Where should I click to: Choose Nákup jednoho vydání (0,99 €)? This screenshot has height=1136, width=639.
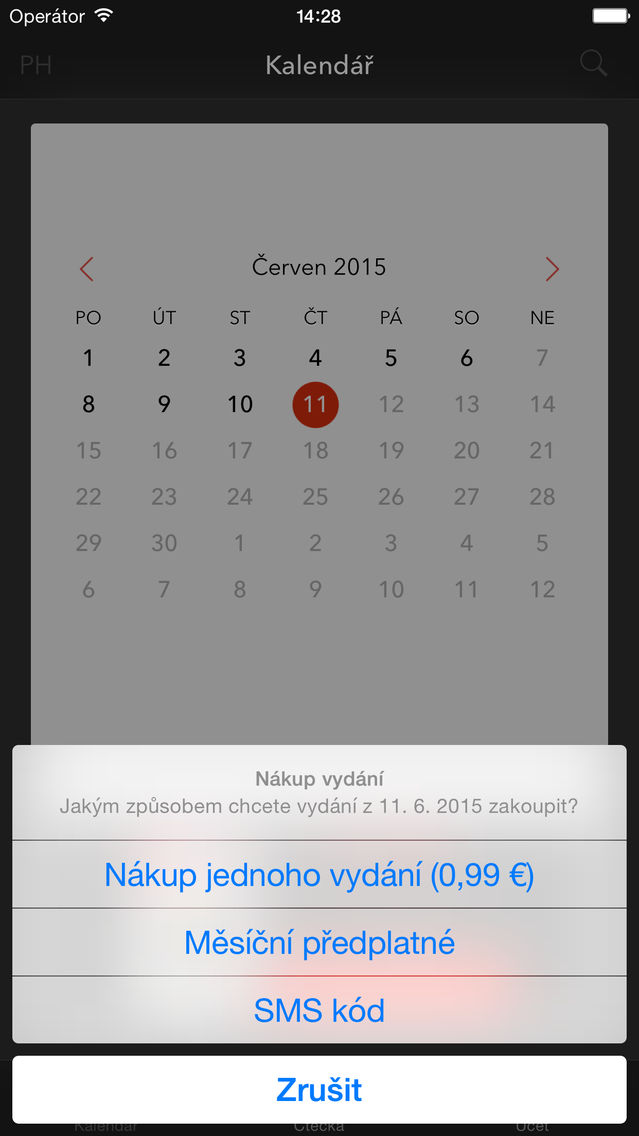click(x=320, y=874)
